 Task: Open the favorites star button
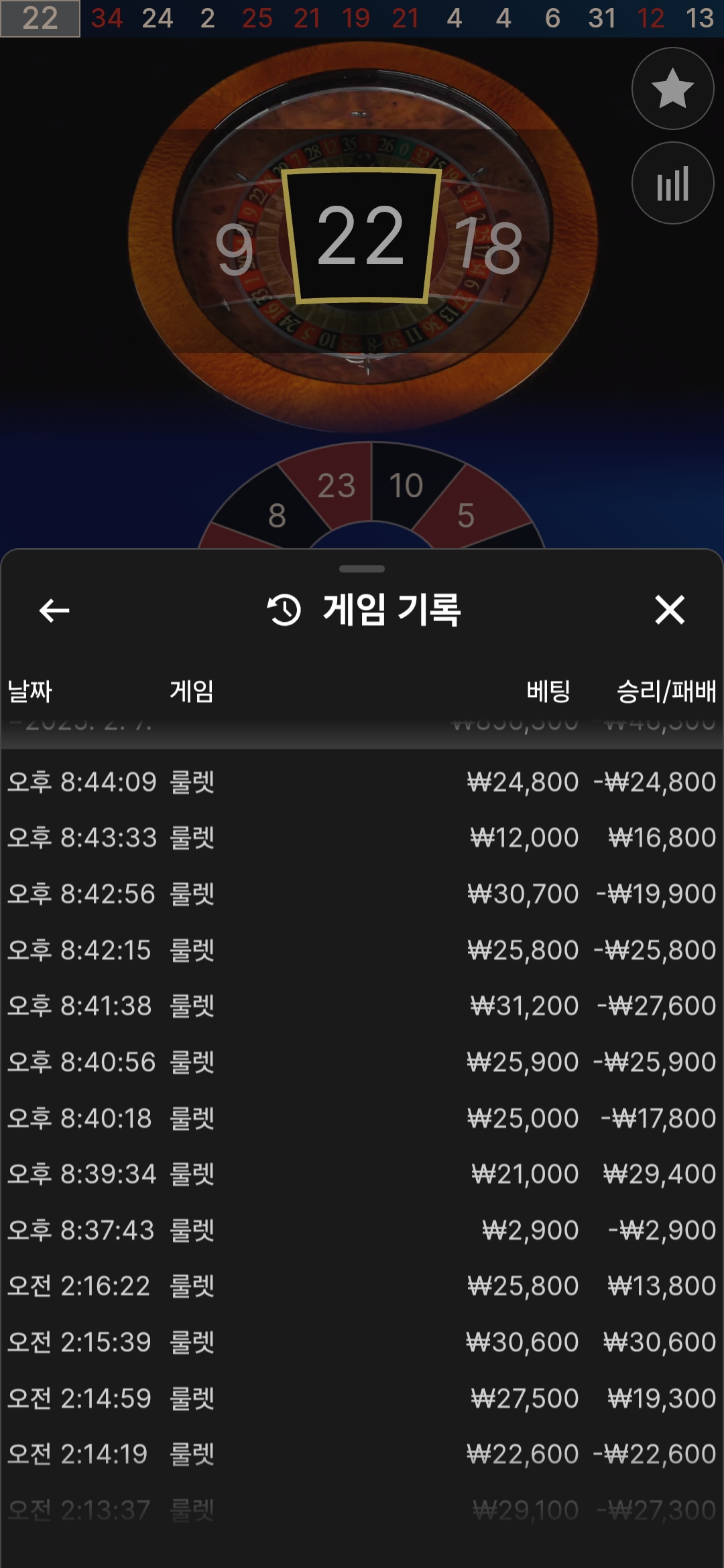tap(672, 88)
